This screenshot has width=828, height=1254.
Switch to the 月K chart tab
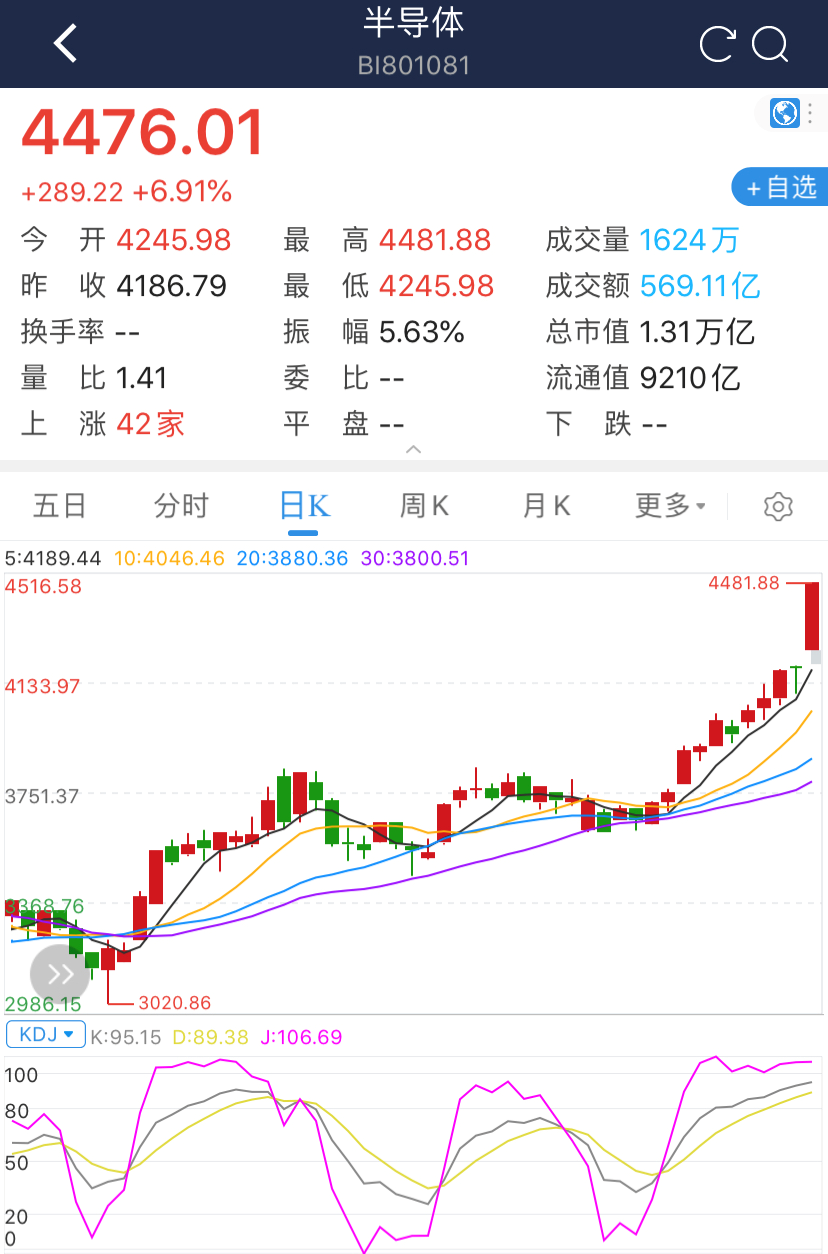[x=546, y=506]
